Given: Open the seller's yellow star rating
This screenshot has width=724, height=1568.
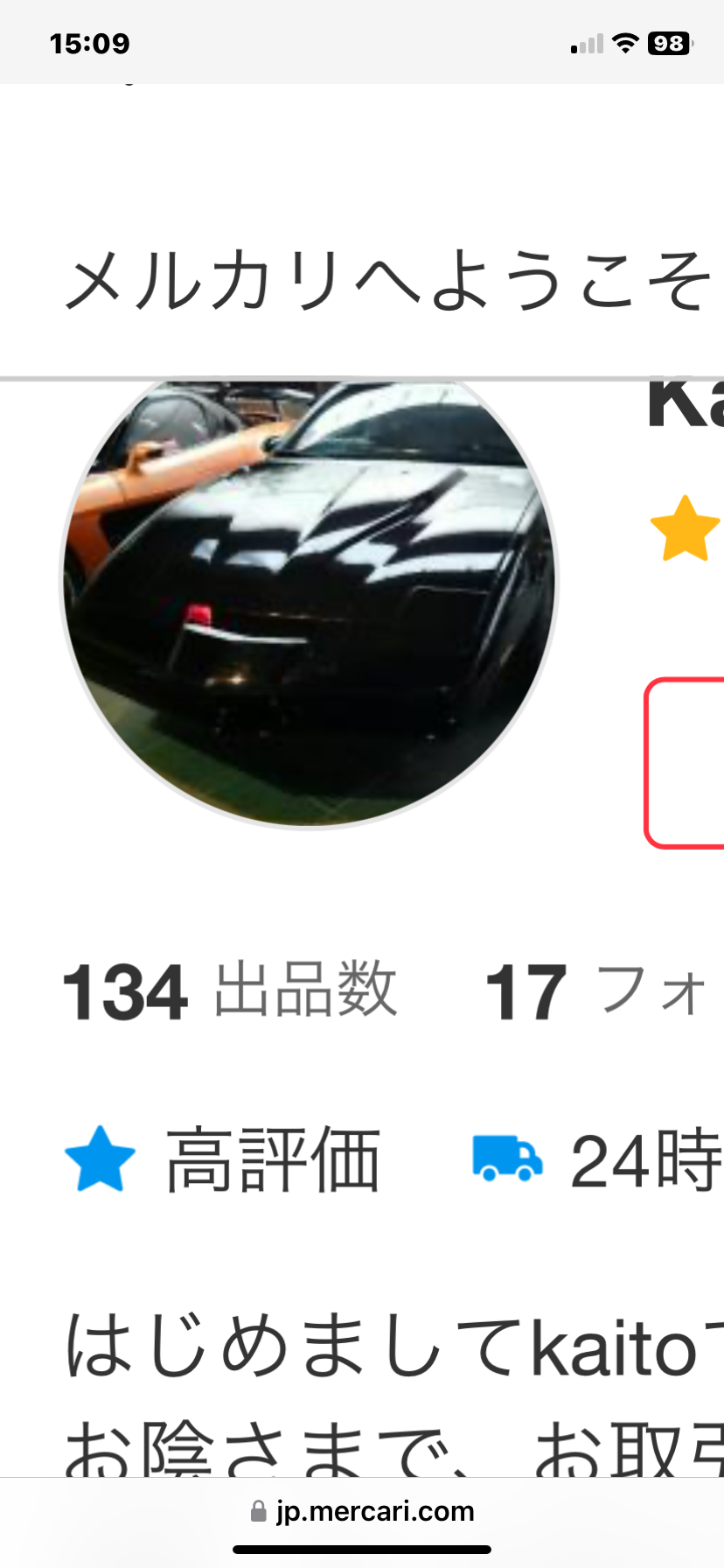Looking at the screenshot, I should 686,528.
